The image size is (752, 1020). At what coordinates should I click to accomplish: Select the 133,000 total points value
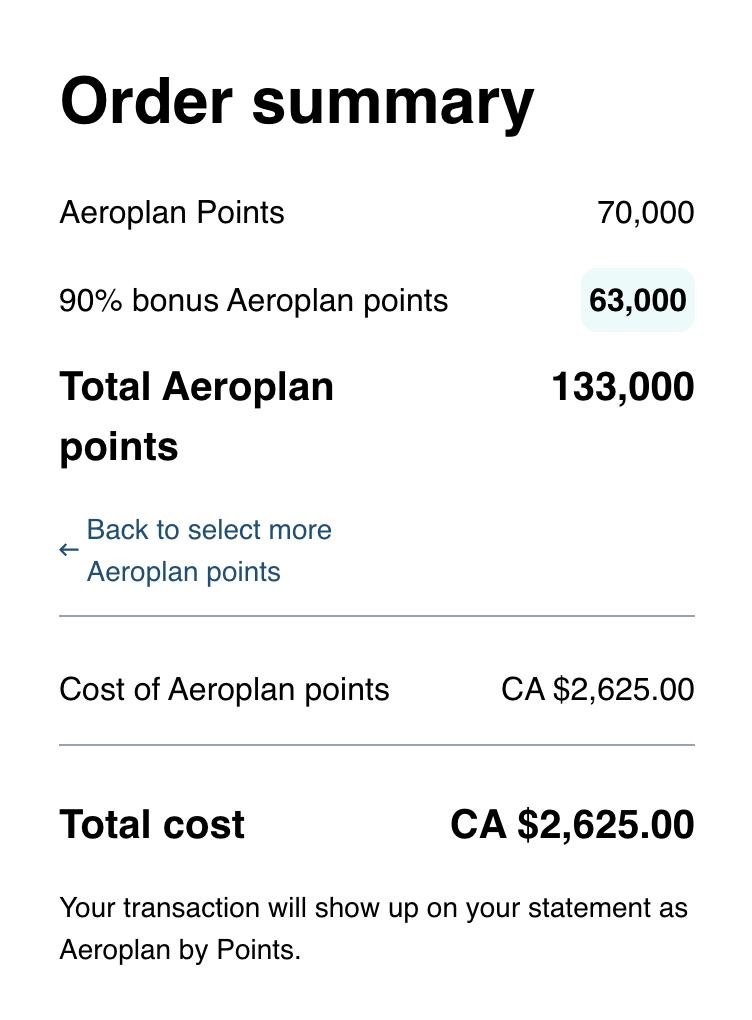(622, 387)
